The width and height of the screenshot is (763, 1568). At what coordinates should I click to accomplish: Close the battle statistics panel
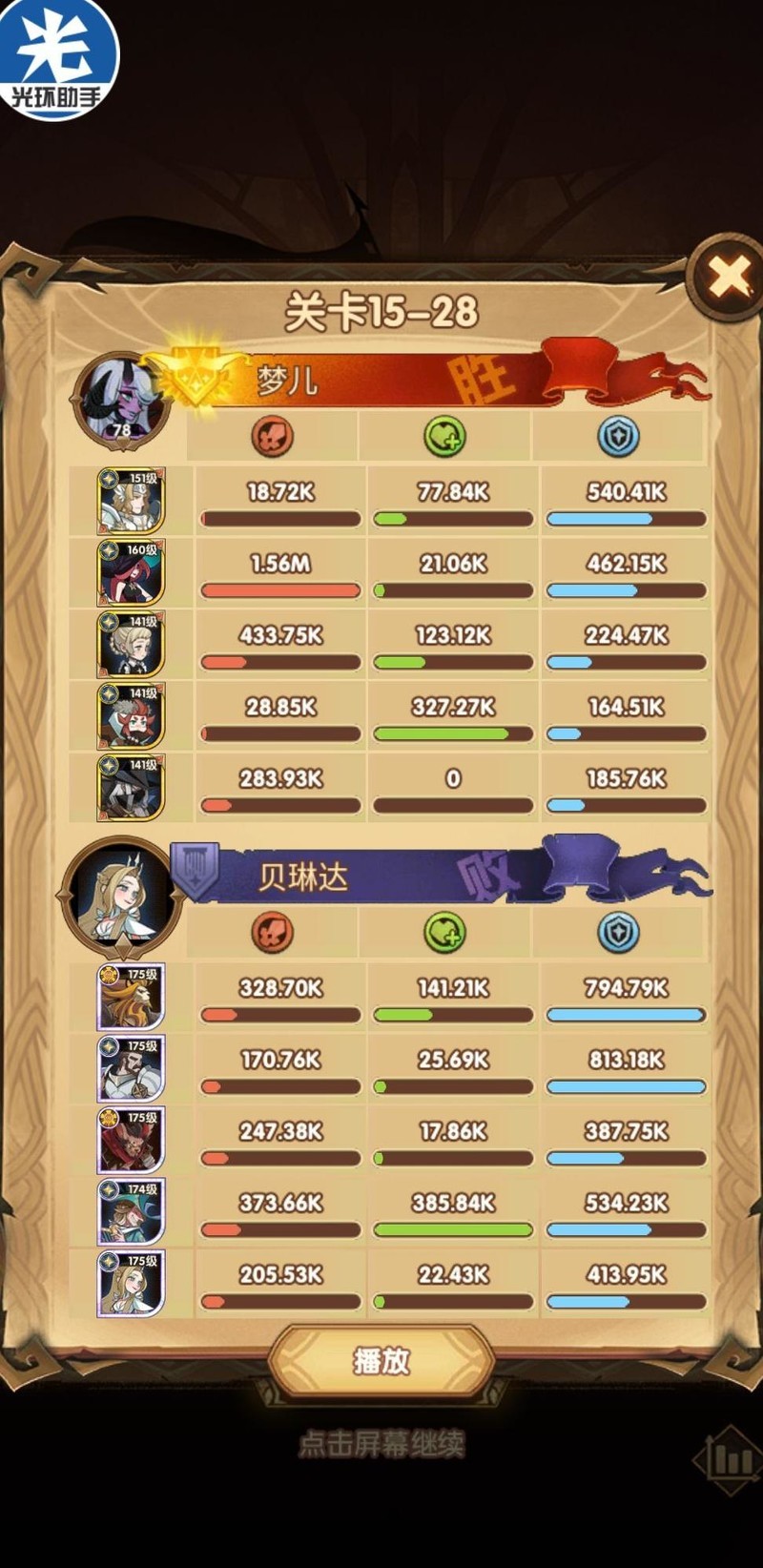pyautogui.click(x=729, y=278)
